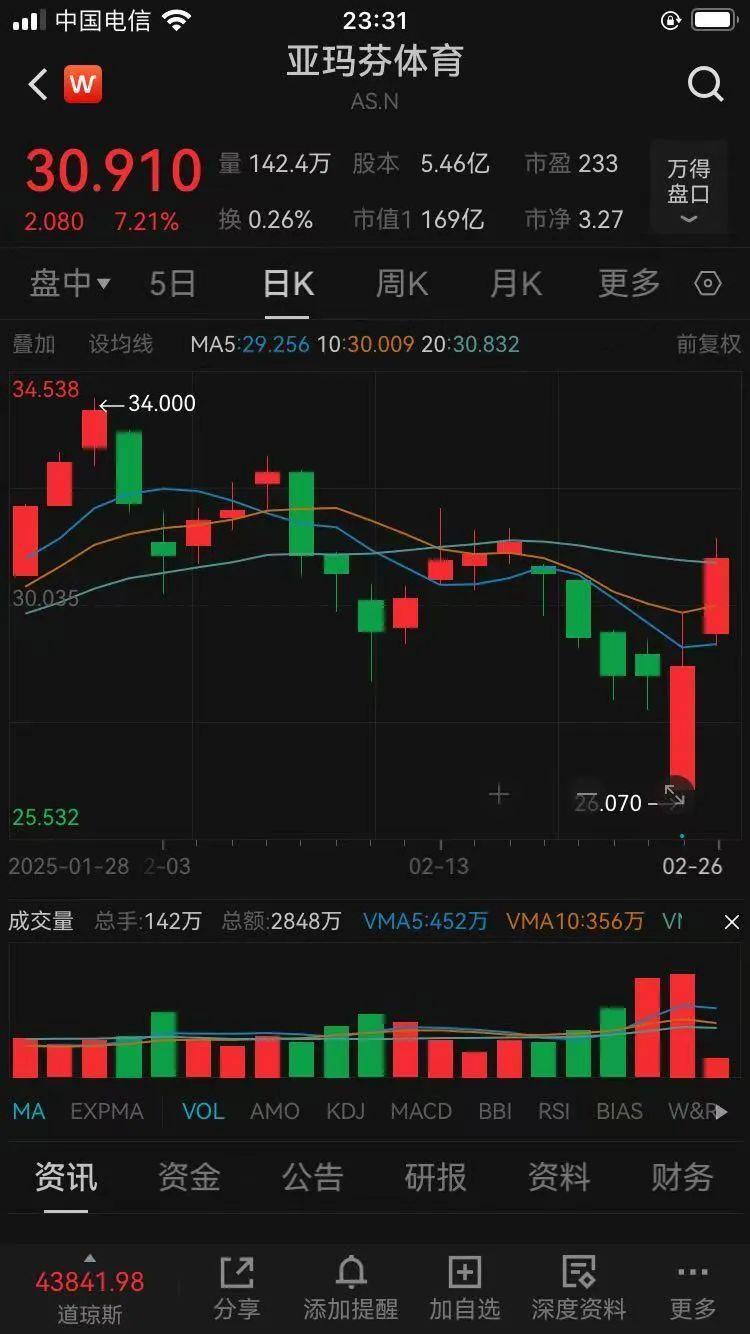
Task: Open the 盘中 dropdown selector
Action: click(x=68, y=285)
